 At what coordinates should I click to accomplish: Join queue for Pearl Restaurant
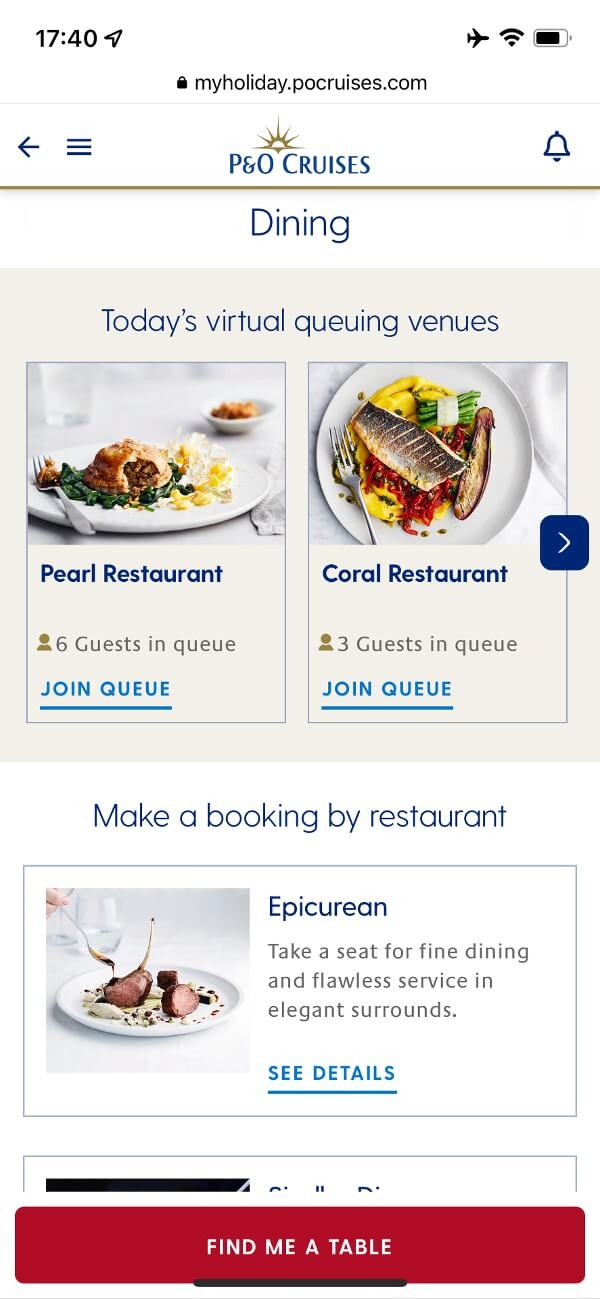106,689
